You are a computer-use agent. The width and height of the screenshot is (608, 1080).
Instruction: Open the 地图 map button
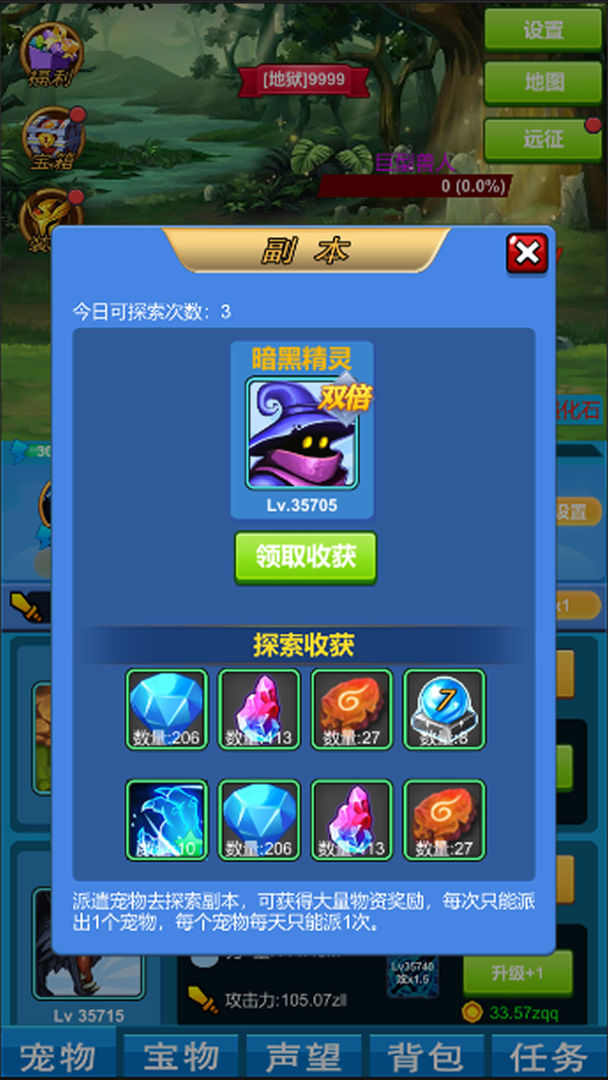(x=543, y=83)
